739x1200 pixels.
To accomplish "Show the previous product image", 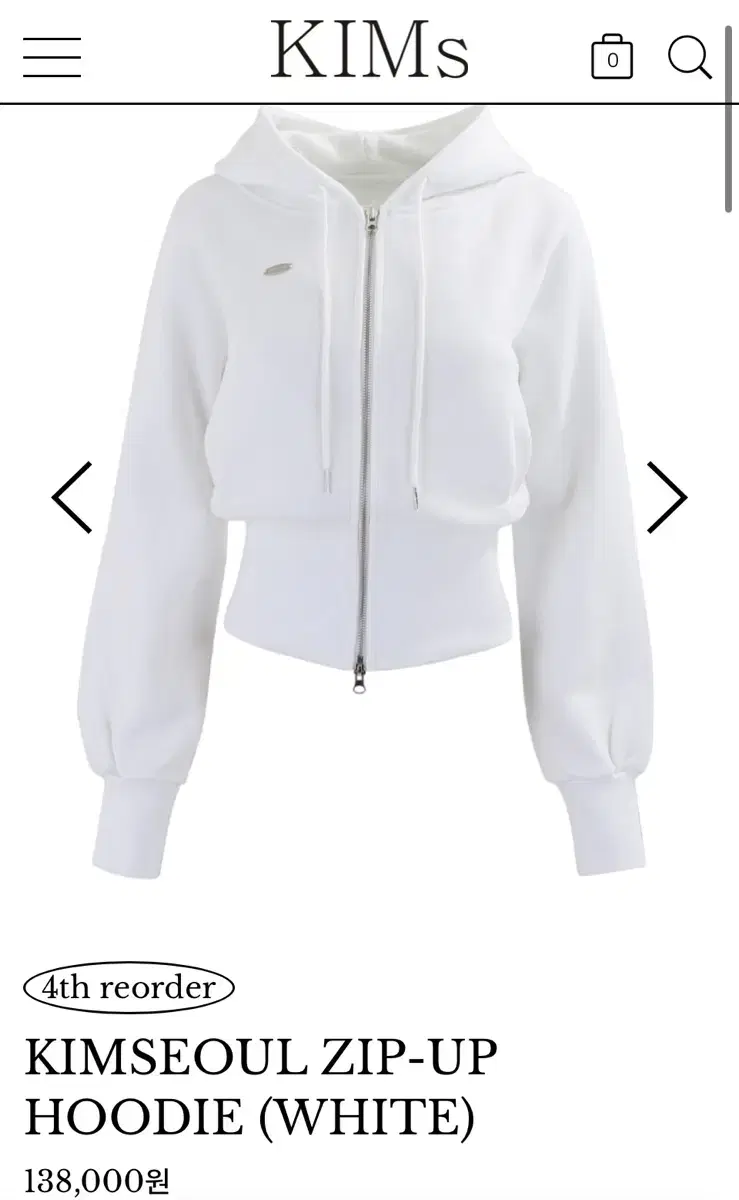I will [x=72, y=497].
